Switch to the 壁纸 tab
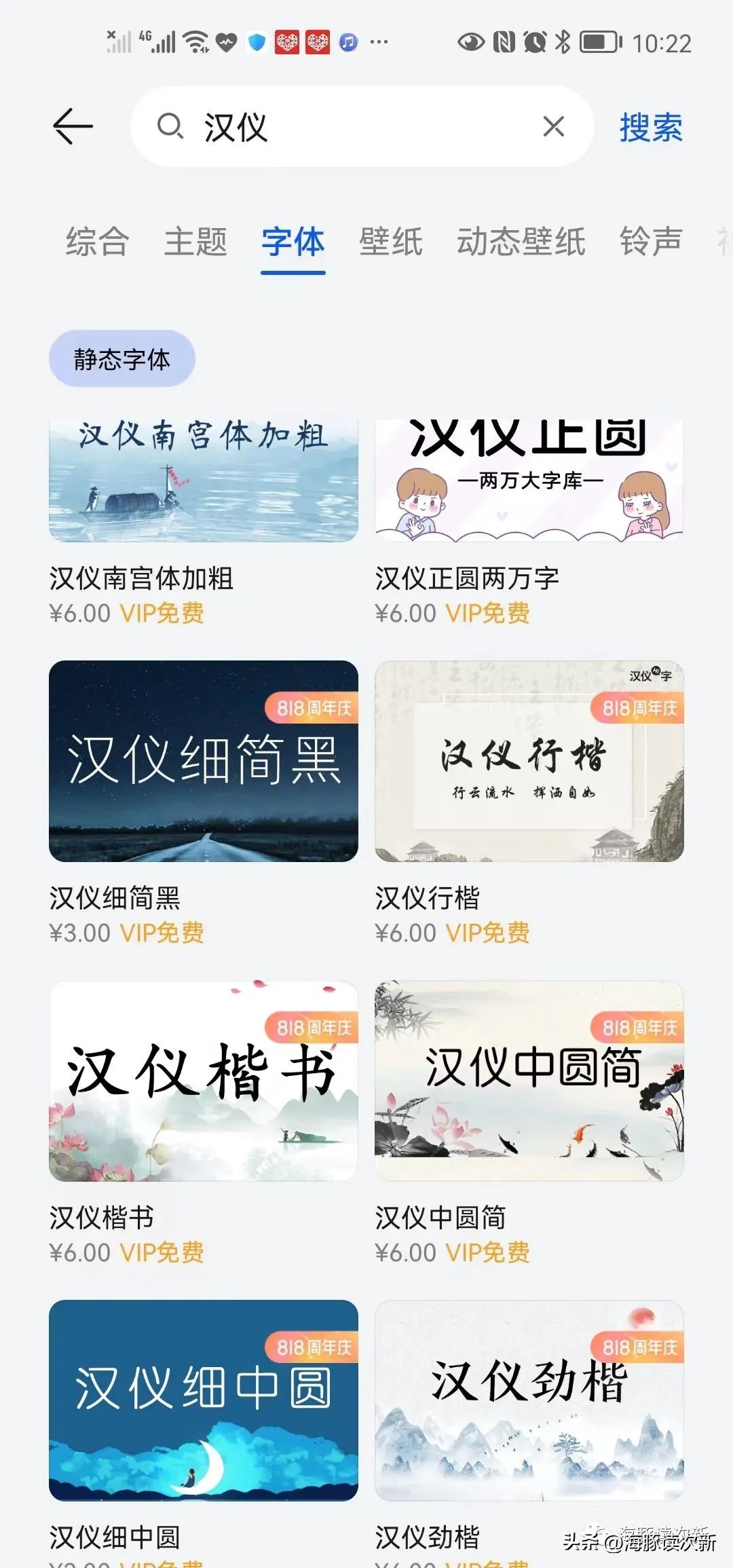Image resolution: width=733 pixels, height=1568 pixels. [391, 243]
